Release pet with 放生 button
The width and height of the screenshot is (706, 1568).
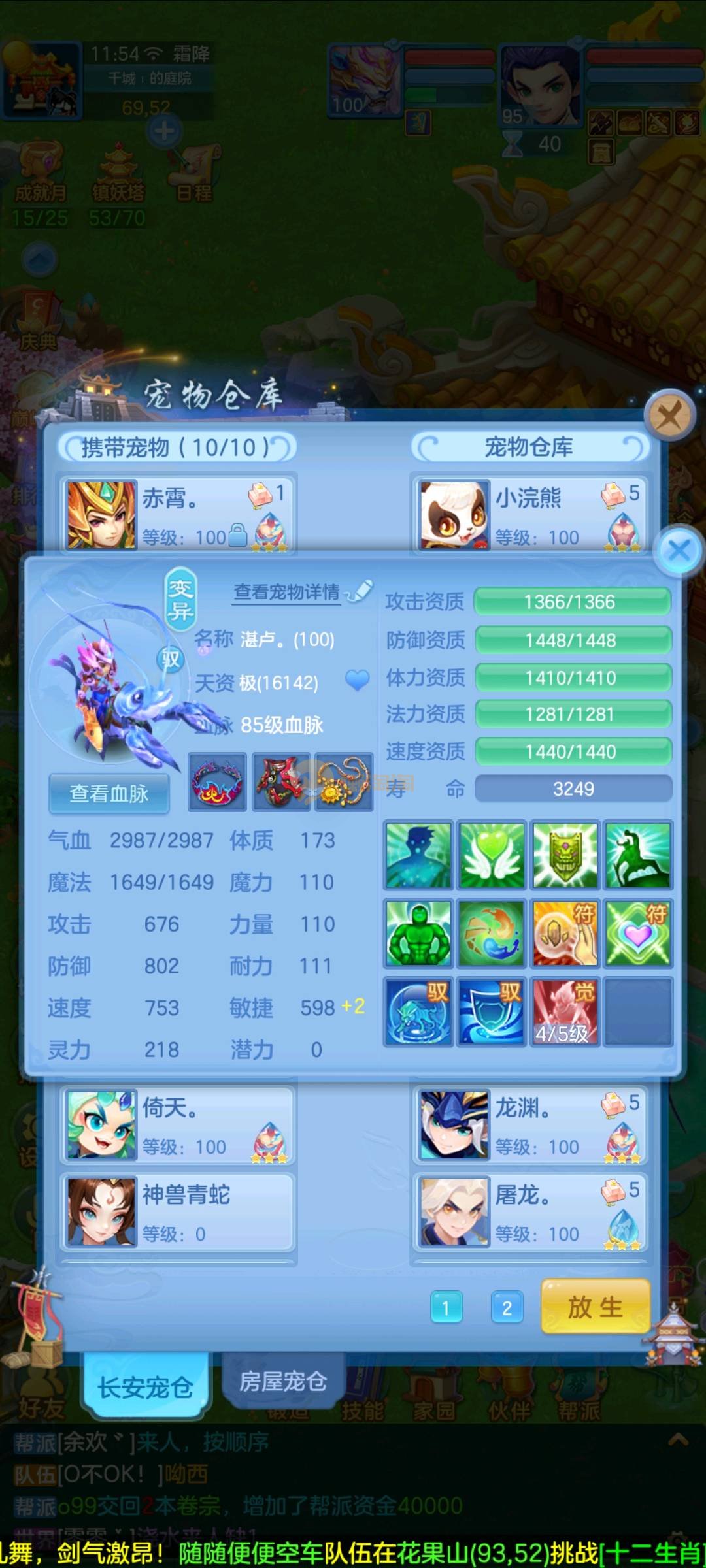pos(595,1307)
